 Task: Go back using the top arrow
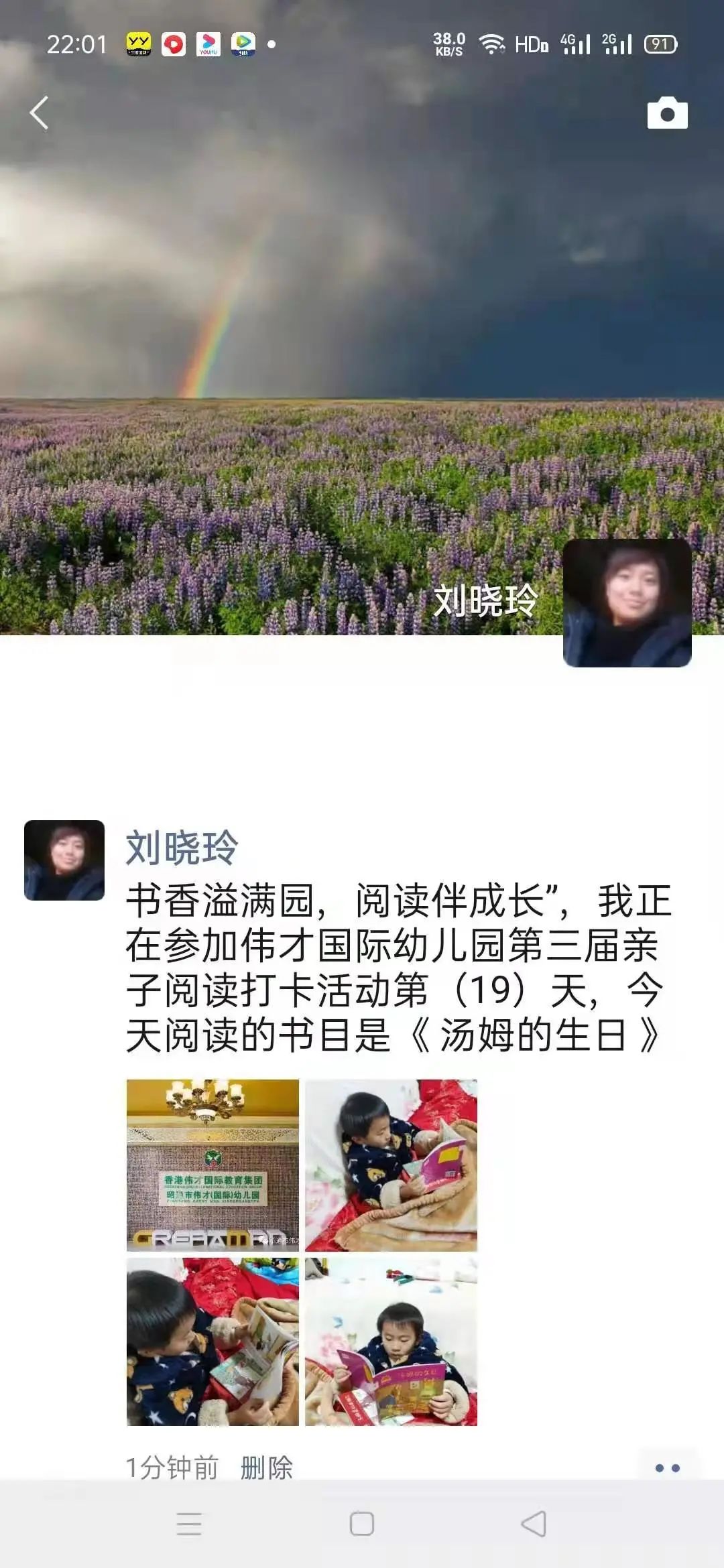coord(40,113)
